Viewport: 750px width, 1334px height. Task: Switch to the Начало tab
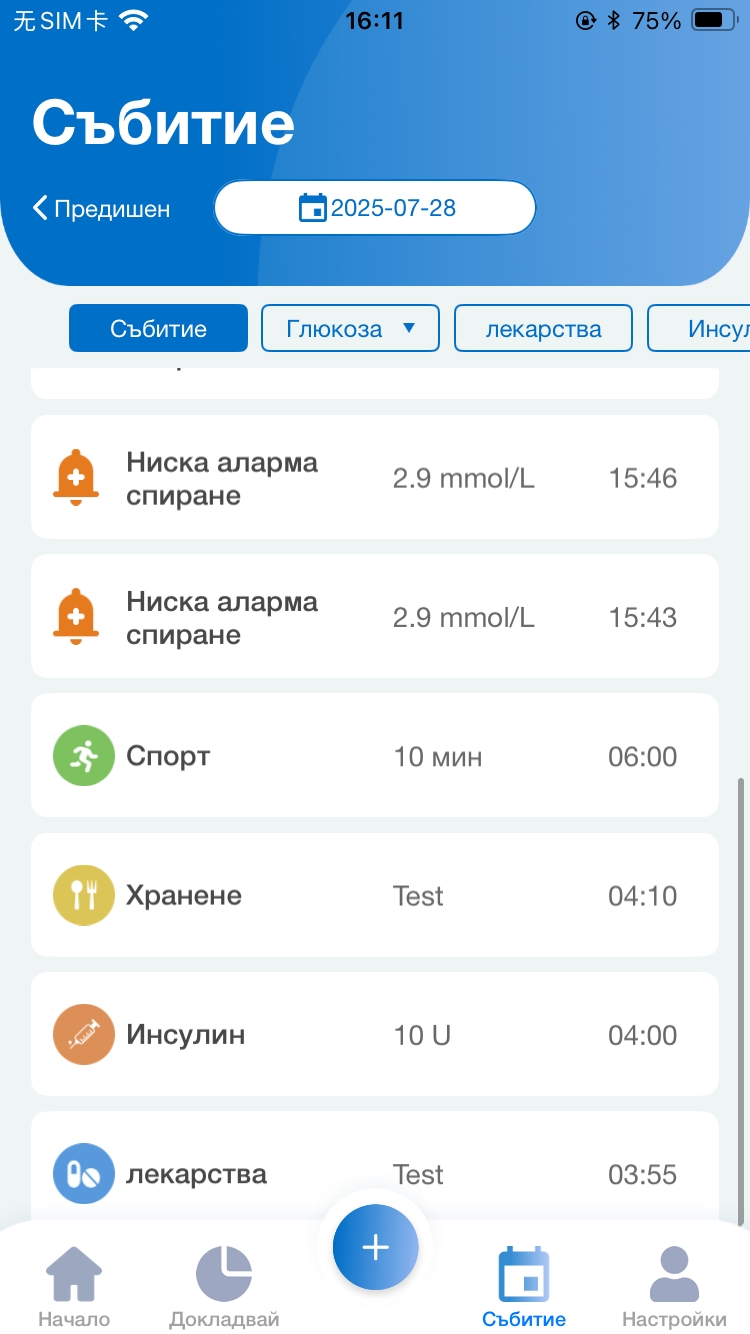[x=74, y=1288]
